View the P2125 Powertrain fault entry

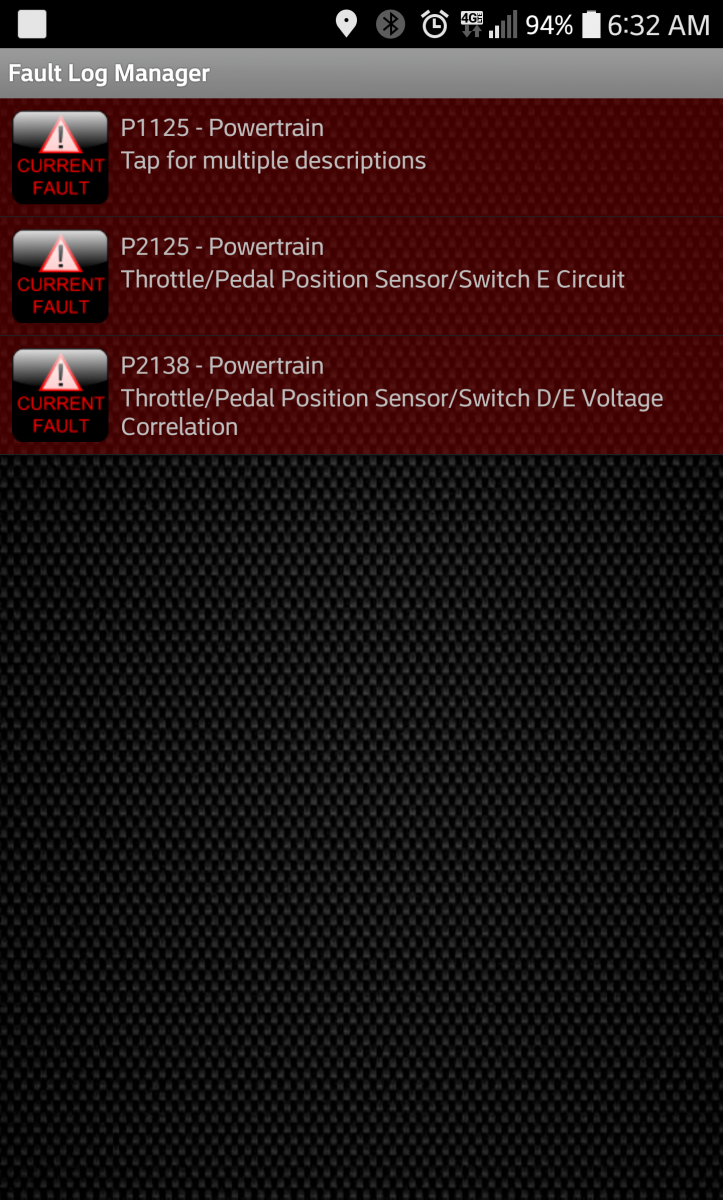coord(361,277)
